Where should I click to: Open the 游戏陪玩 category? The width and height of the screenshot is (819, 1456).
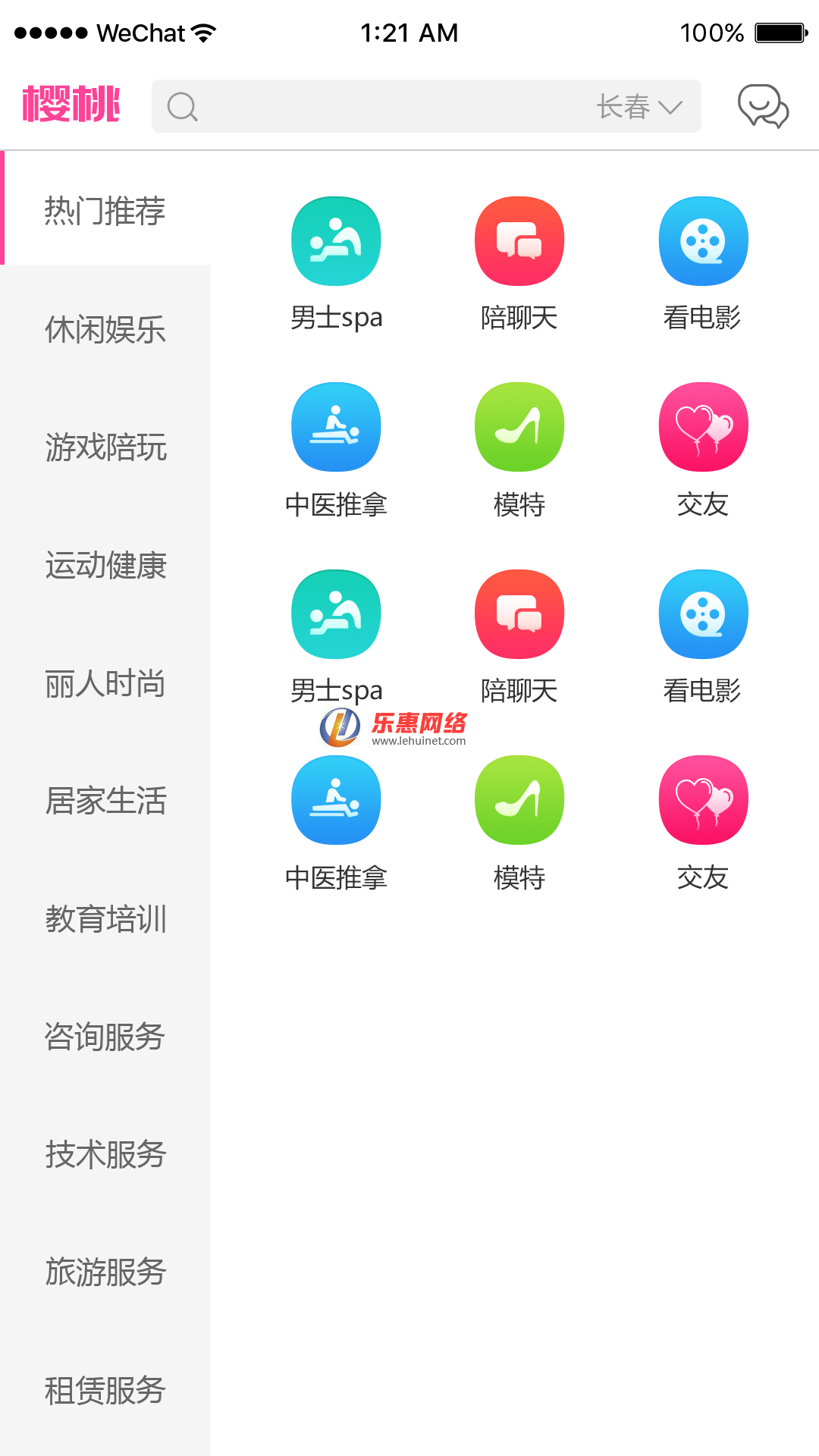[x=105, y=447]
